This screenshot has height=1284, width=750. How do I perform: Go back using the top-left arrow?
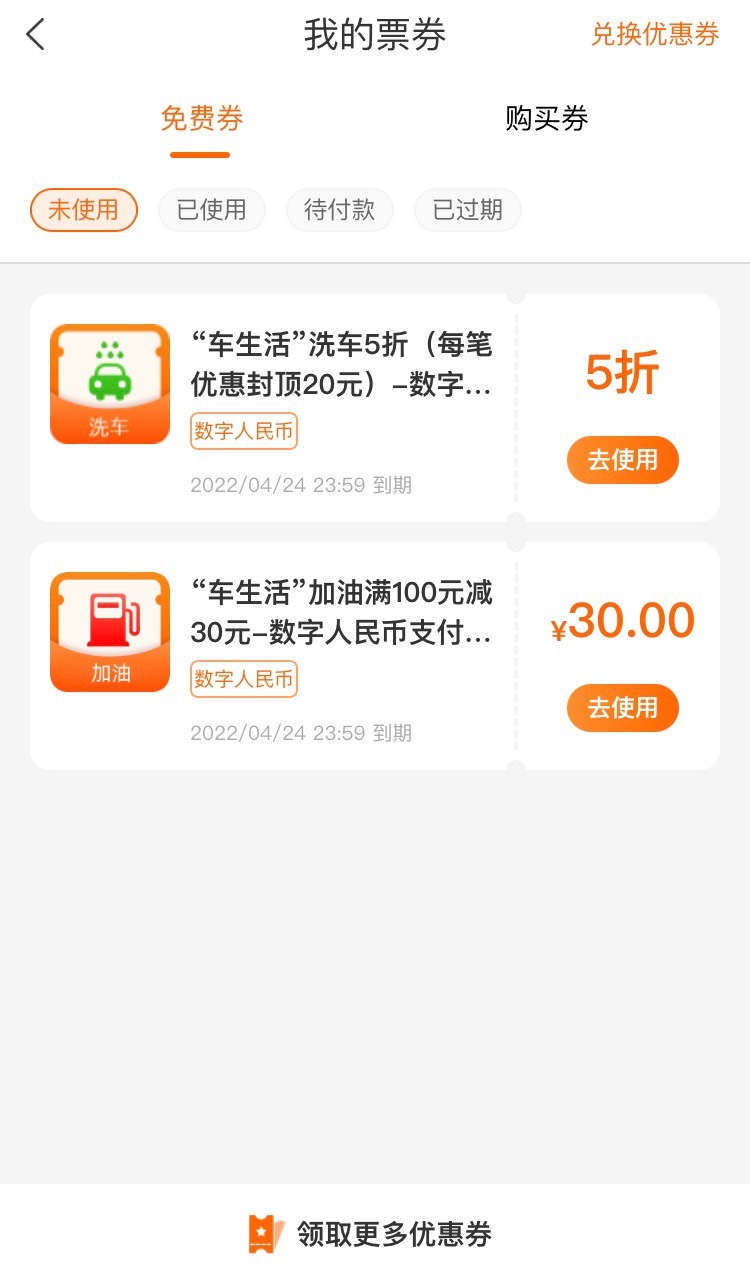(x=36, y=35)
